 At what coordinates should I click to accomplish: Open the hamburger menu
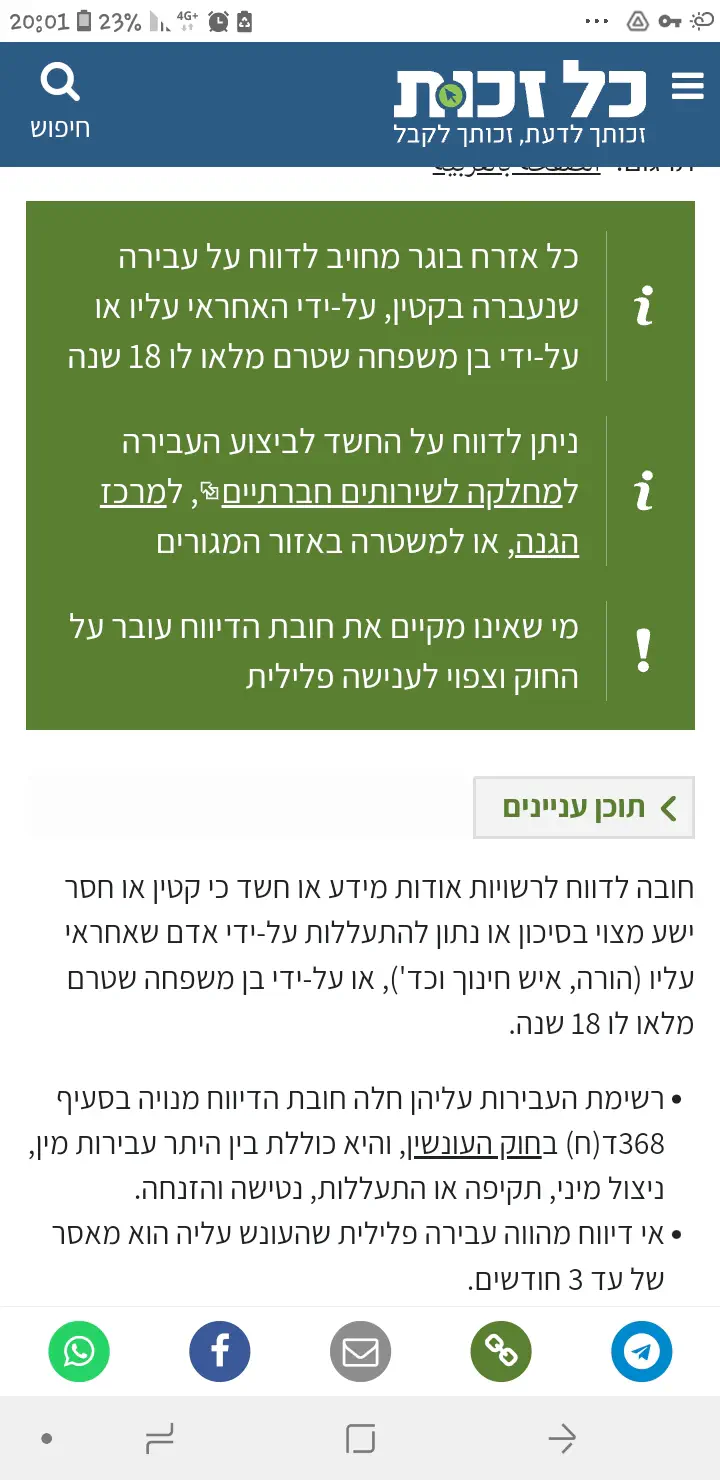click(x=688, y=88)
